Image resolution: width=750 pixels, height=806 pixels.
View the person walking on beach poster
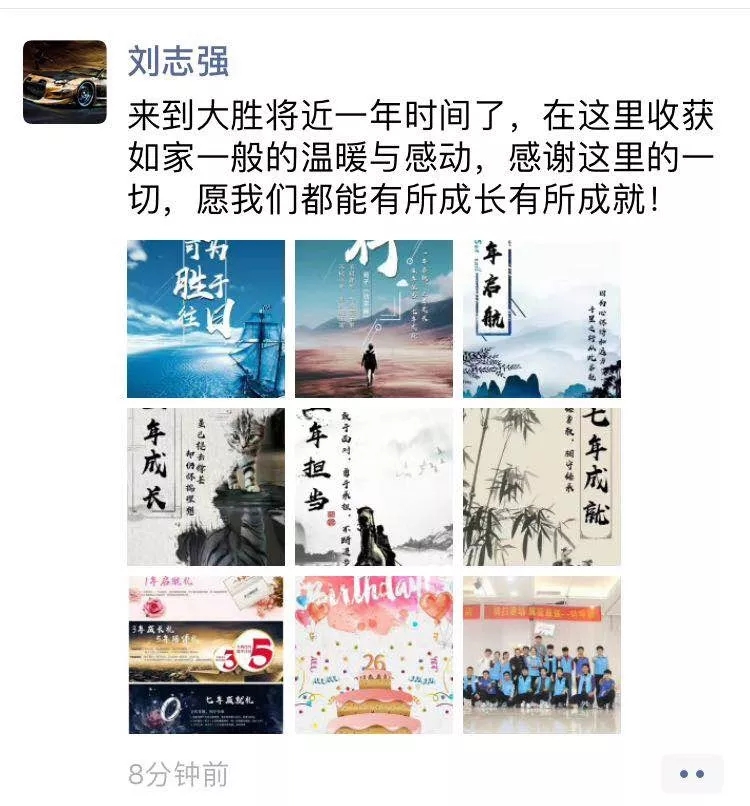pyautogui.click(x=374, y=319)
